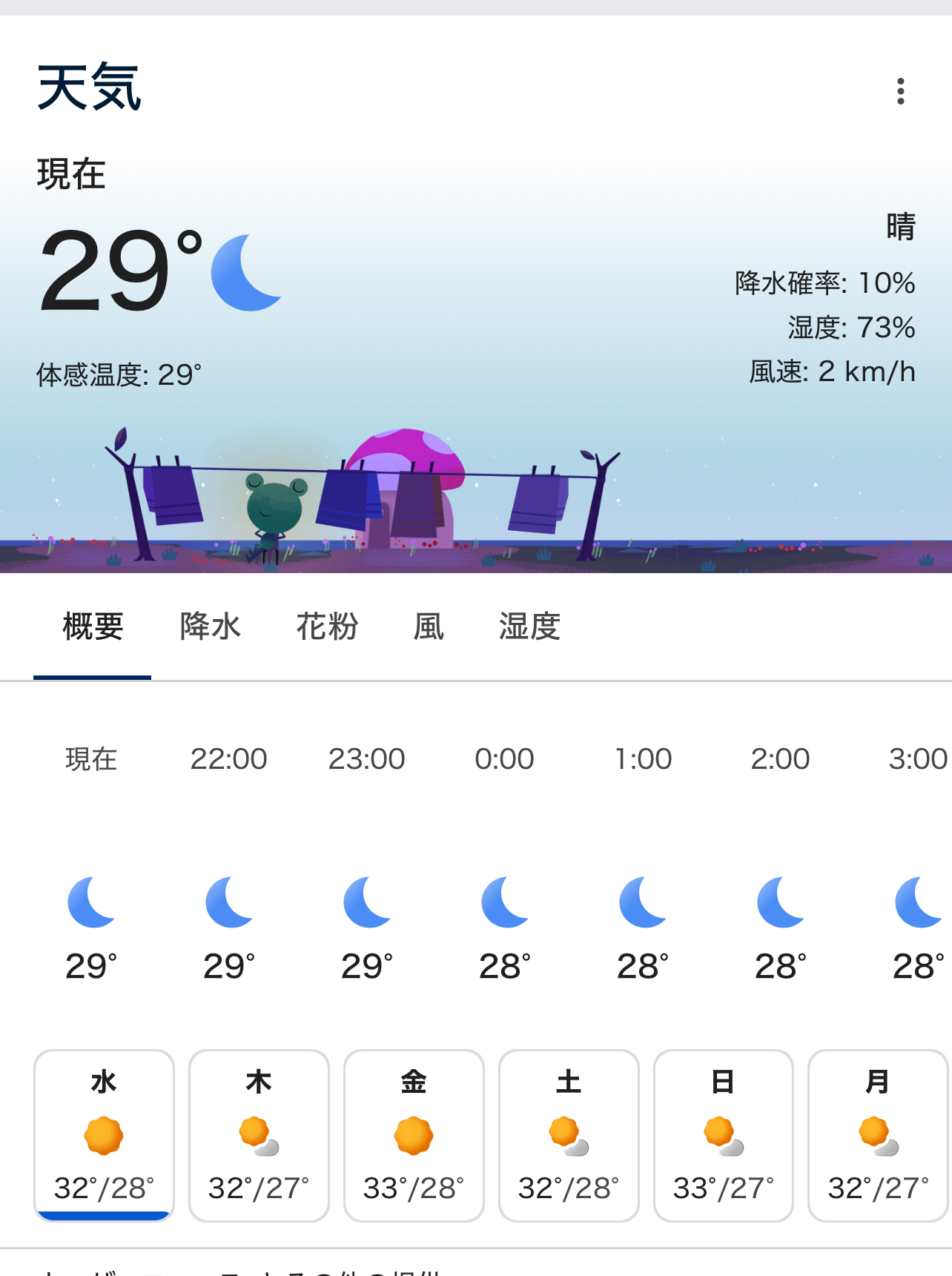Select the 土 daily forecast card
This screenshot has height=1276, width=952.
(x=569, y=1134)
